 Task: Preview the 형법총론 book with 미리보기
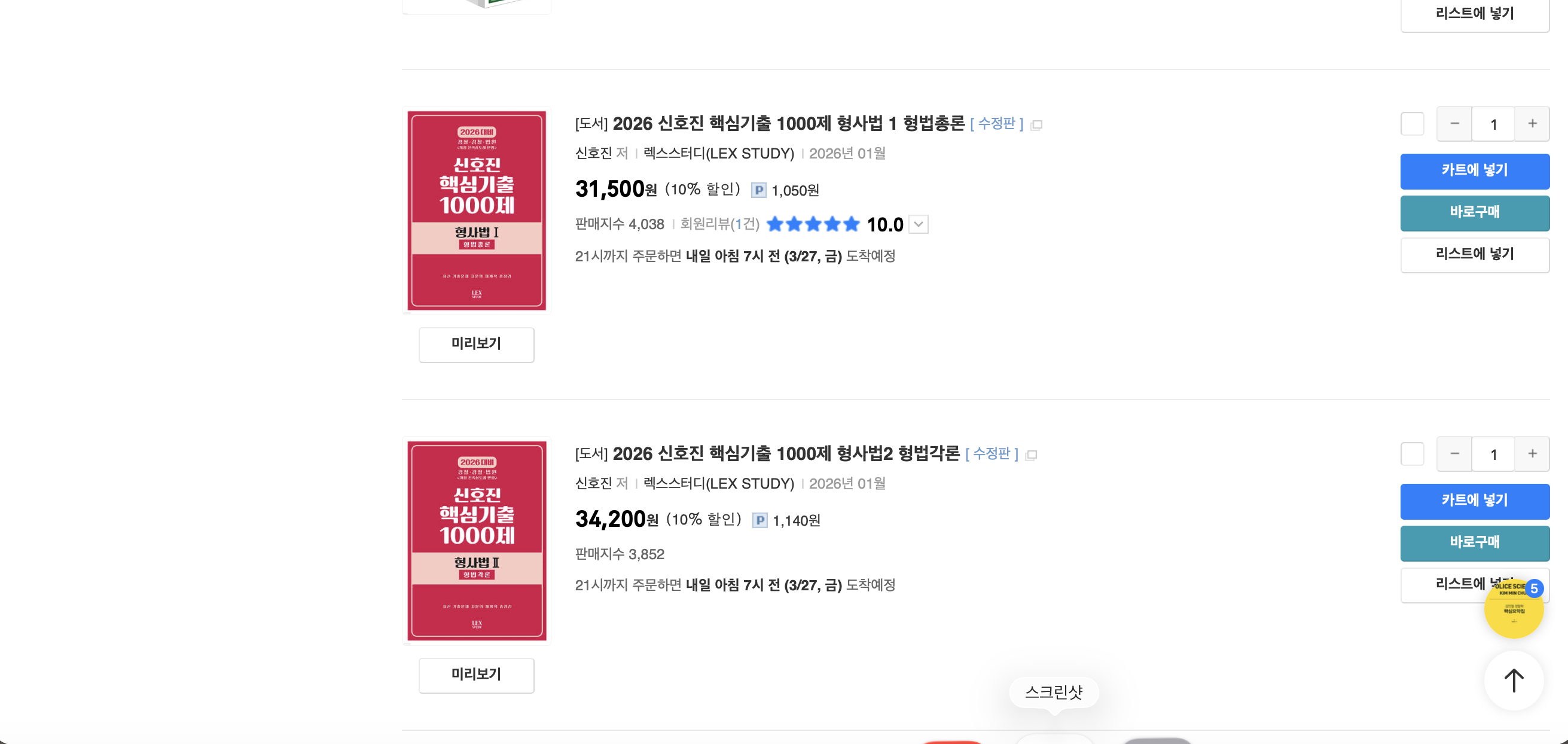[476, 344]
